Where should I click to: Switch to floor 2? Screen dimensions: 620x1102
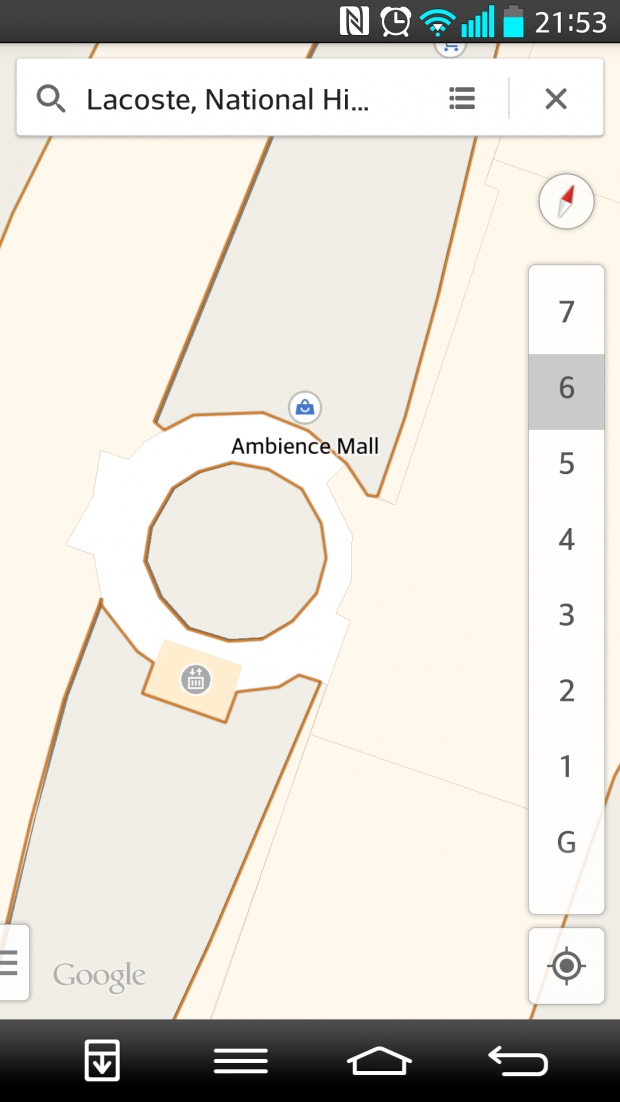[x=566, y=691]
